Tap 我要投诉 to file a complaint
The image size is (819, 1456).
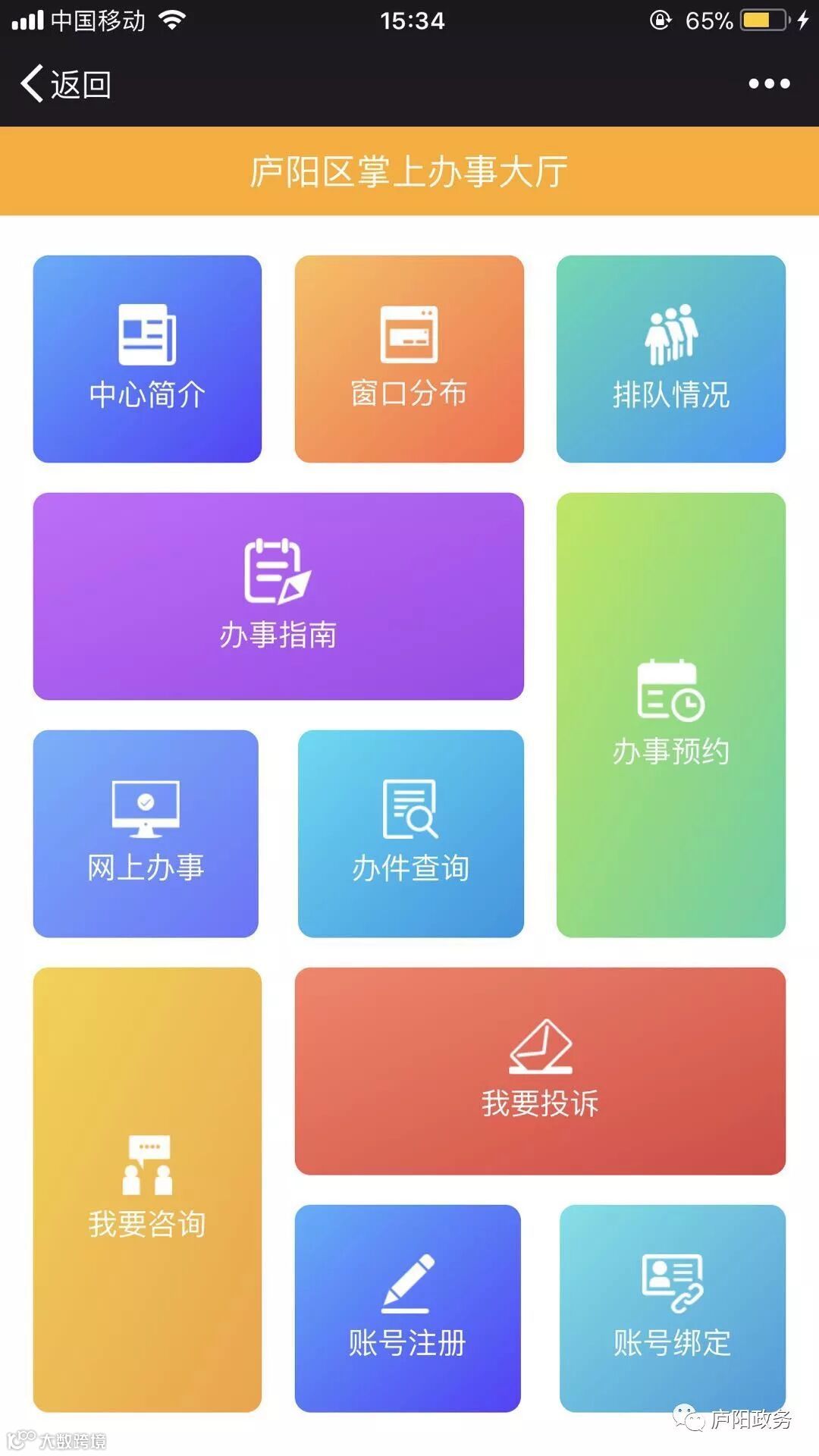pos(540,1071)
